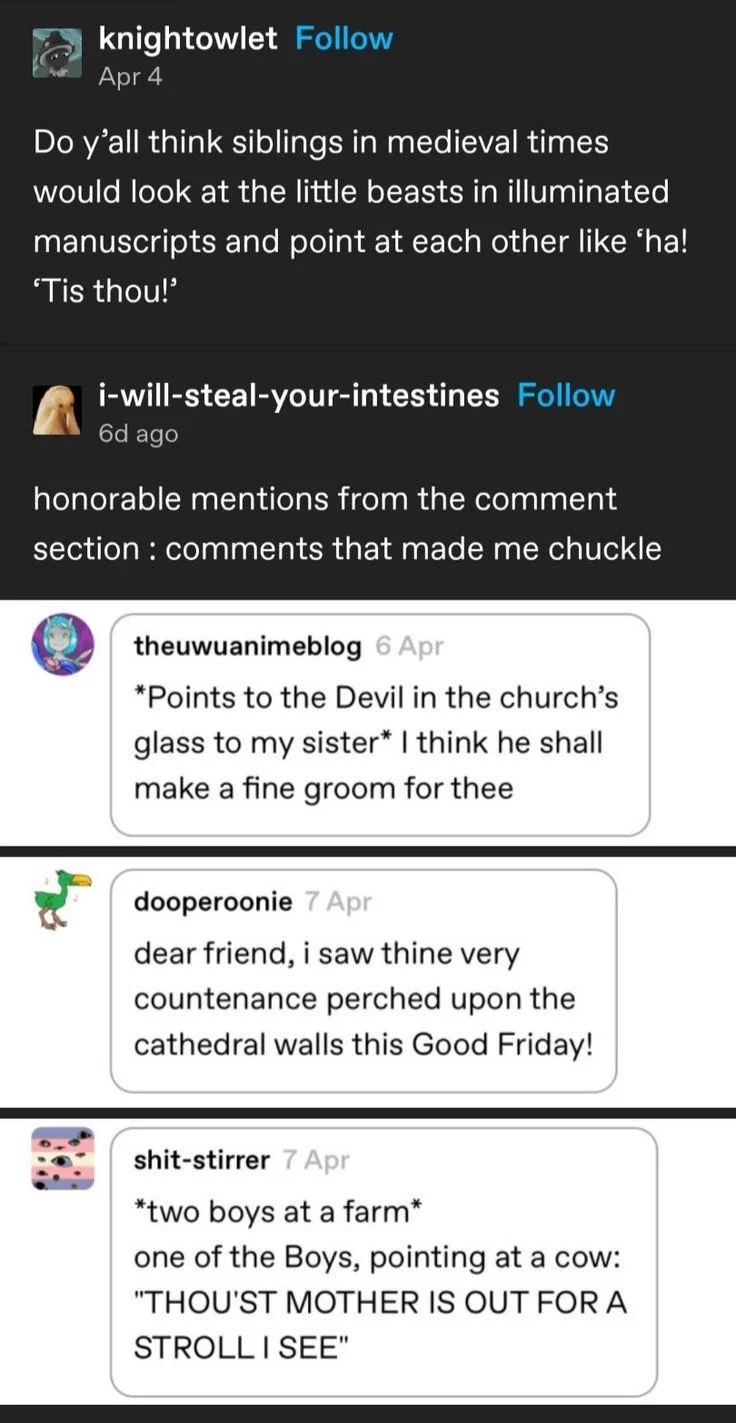Open i-will-steal-your-intestines blog from username

(x=298, y=395)
